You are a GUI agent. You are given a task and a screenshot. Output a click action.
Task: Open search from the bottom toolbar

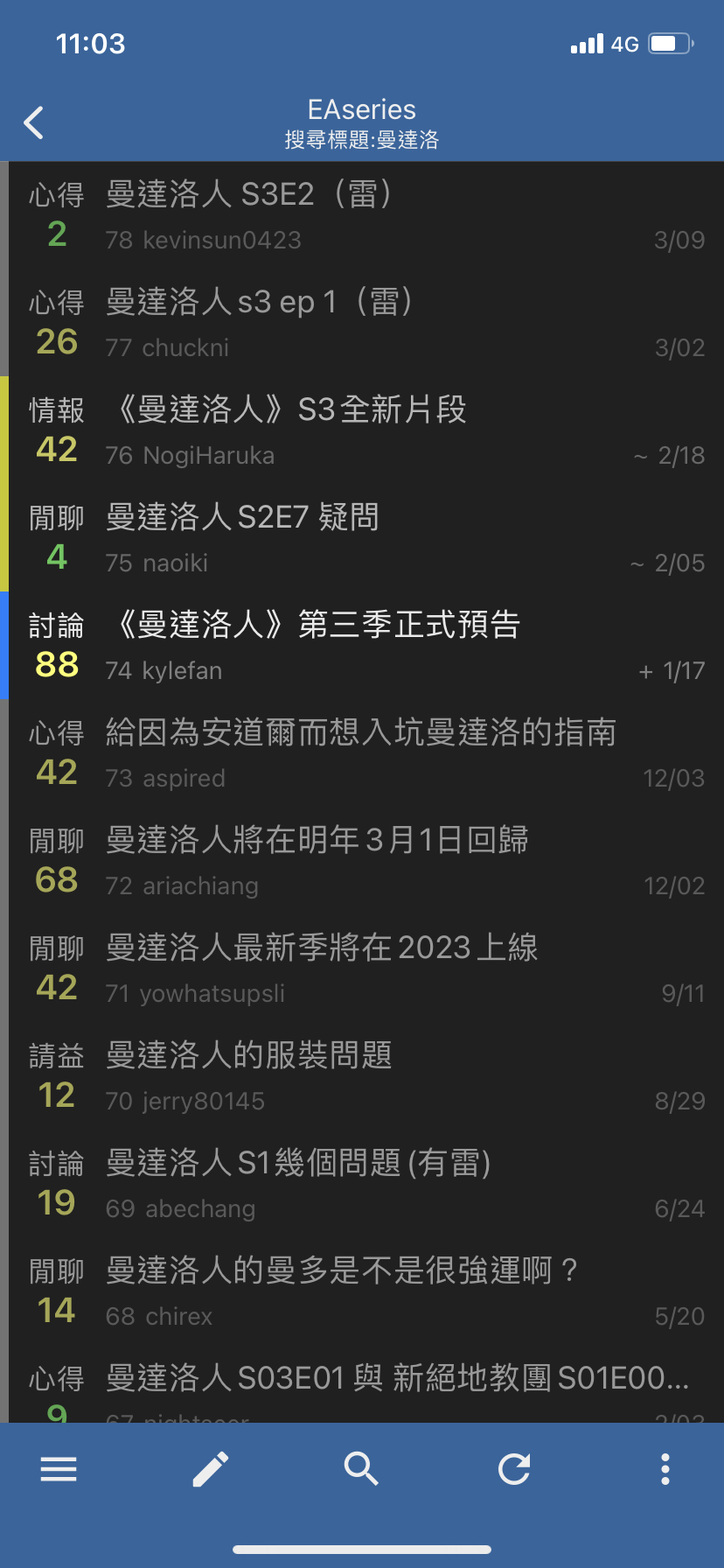click(361, 1469)
